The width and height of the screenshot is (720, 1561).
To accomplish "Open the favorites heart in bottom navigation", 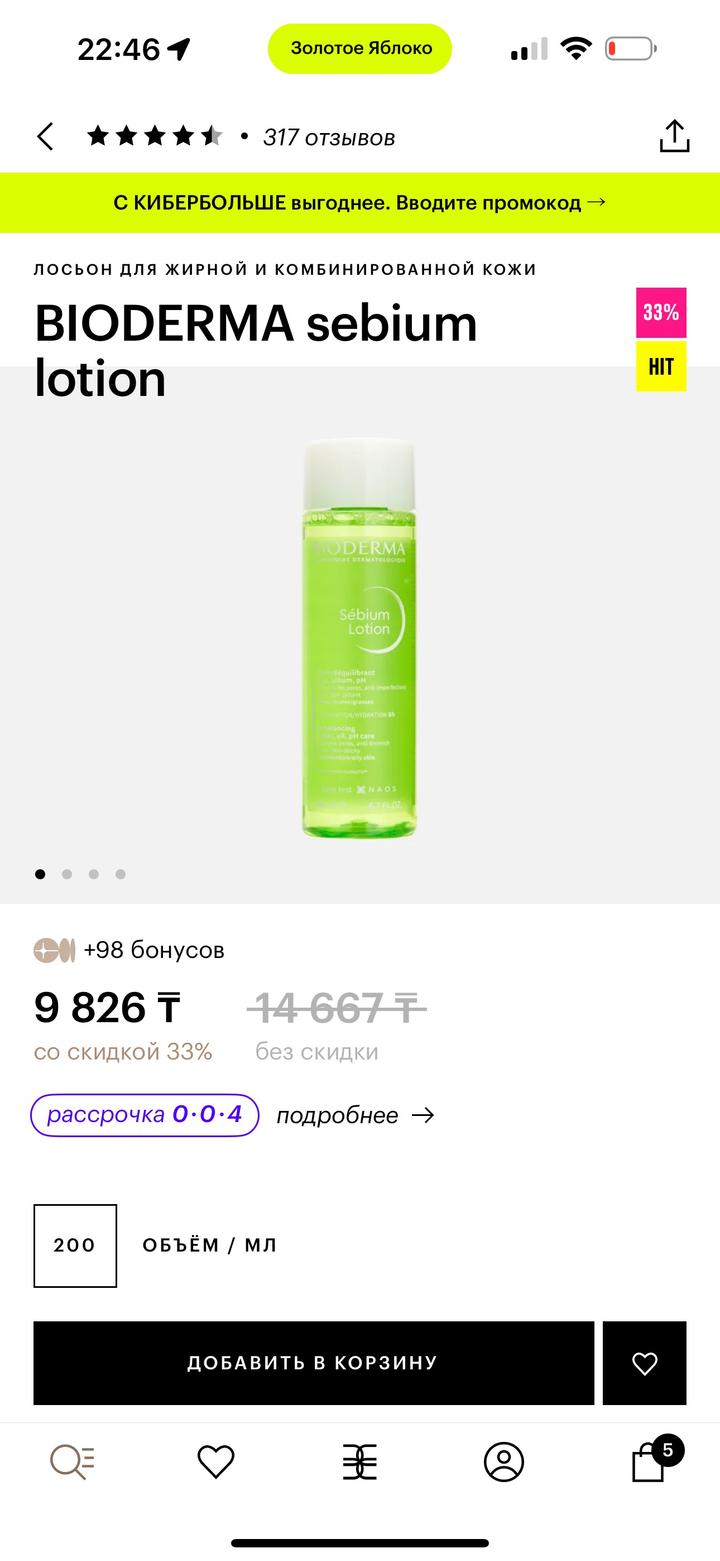I will [215, 1461].
